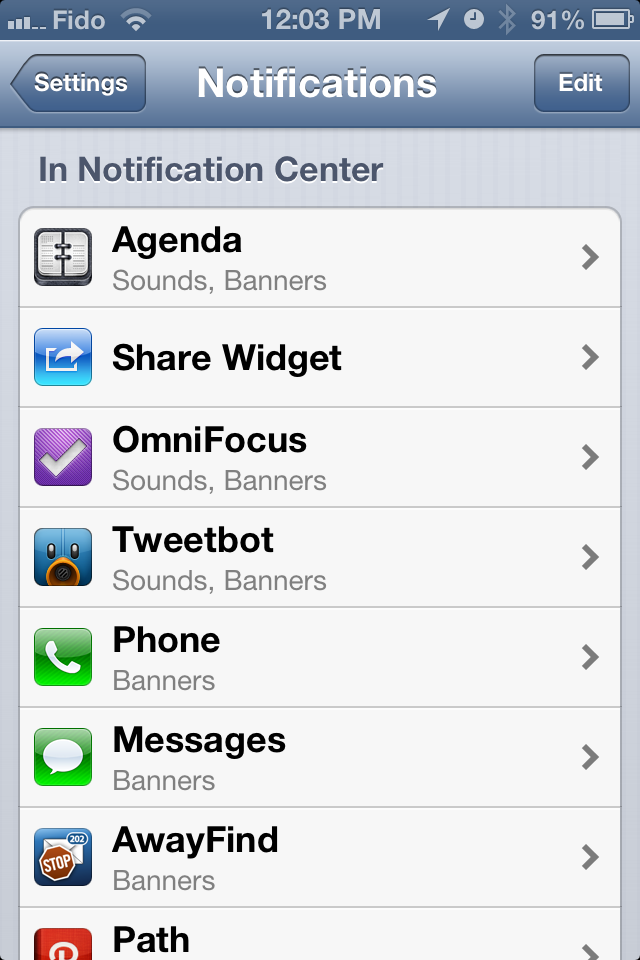Open Agenda notification settings
The height and width of the screenshot is (960, 640).
pos(320,258)
